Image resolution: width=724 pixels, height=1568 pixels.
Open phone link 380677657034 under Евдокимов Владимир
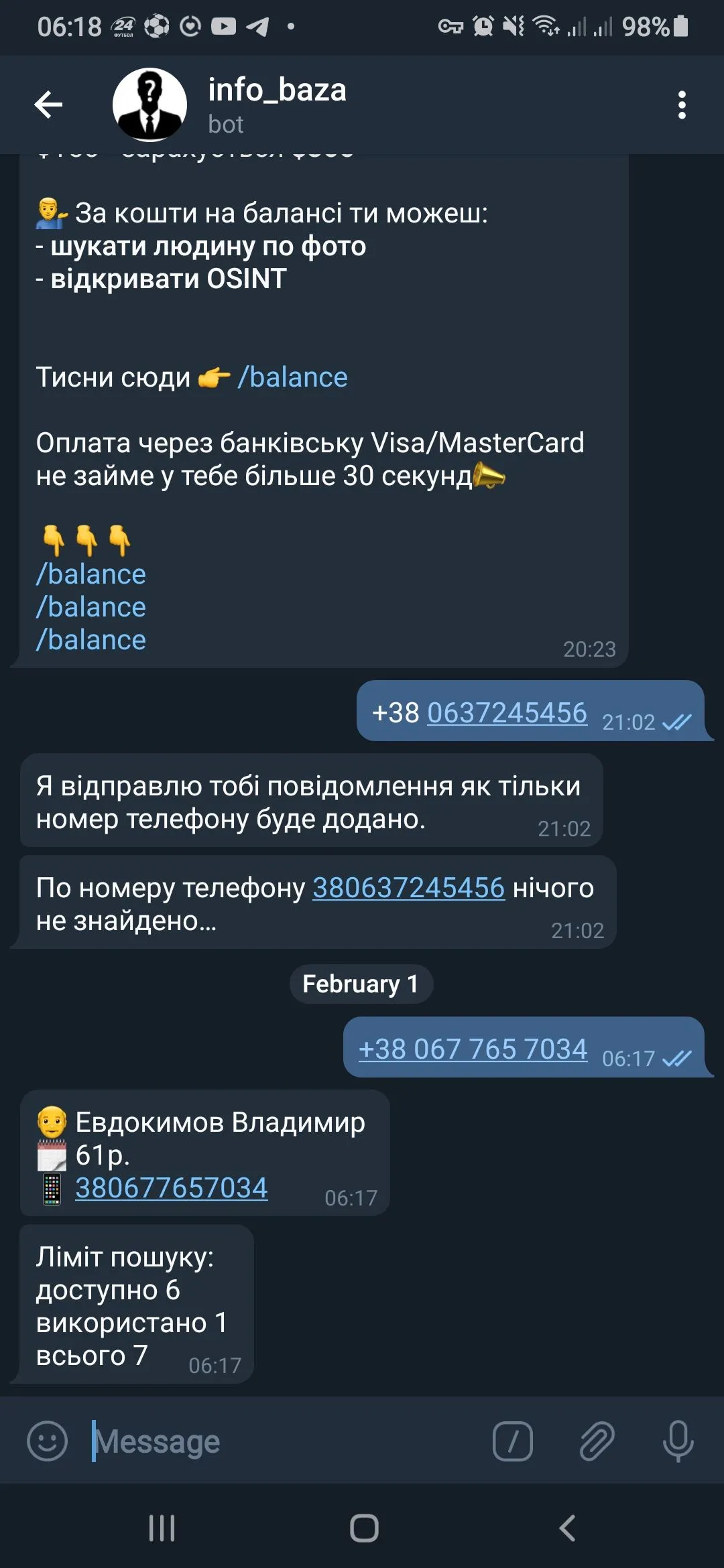(x=172, y=1188)
